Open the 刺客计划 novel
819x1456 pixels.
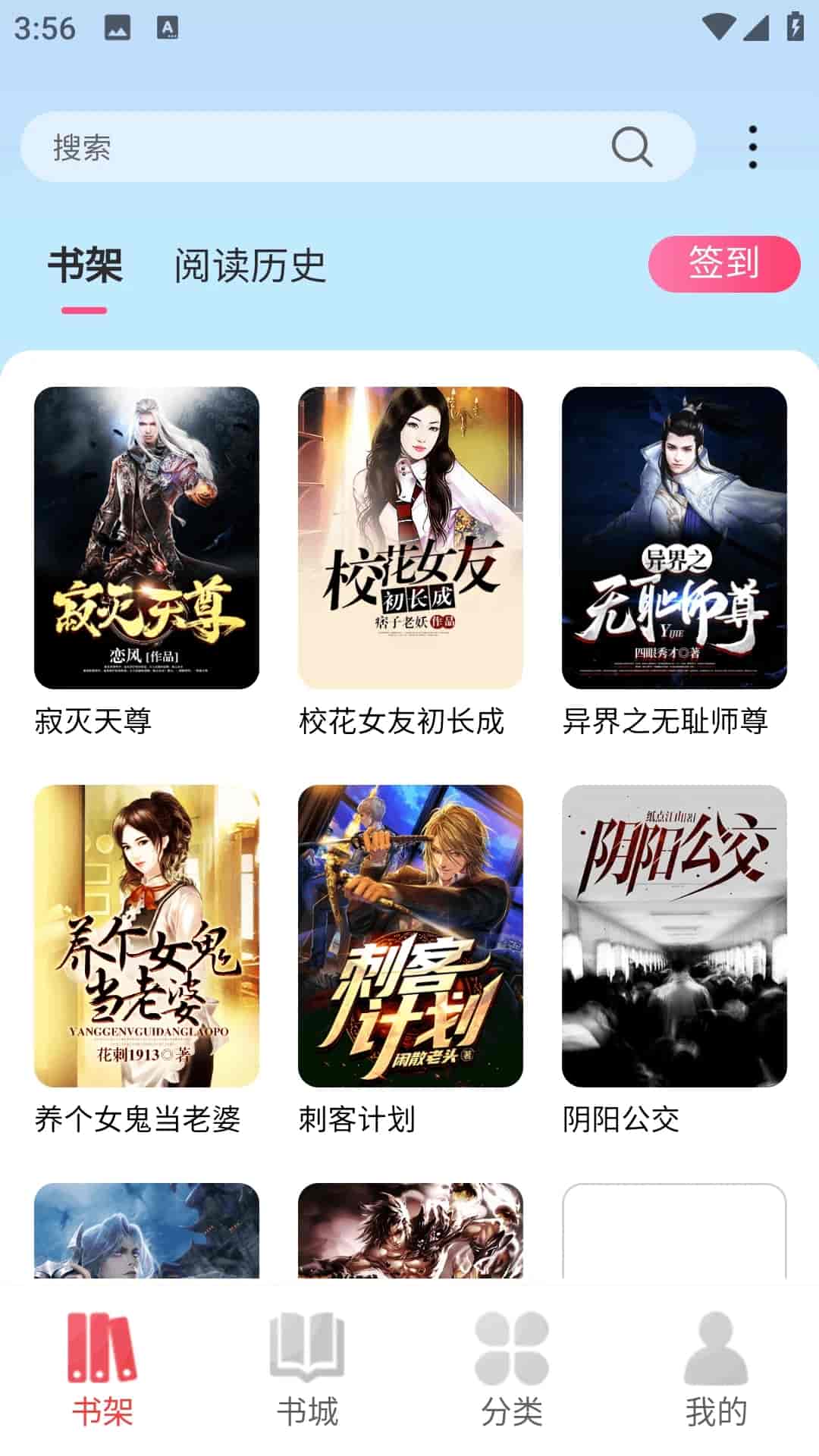409,935
